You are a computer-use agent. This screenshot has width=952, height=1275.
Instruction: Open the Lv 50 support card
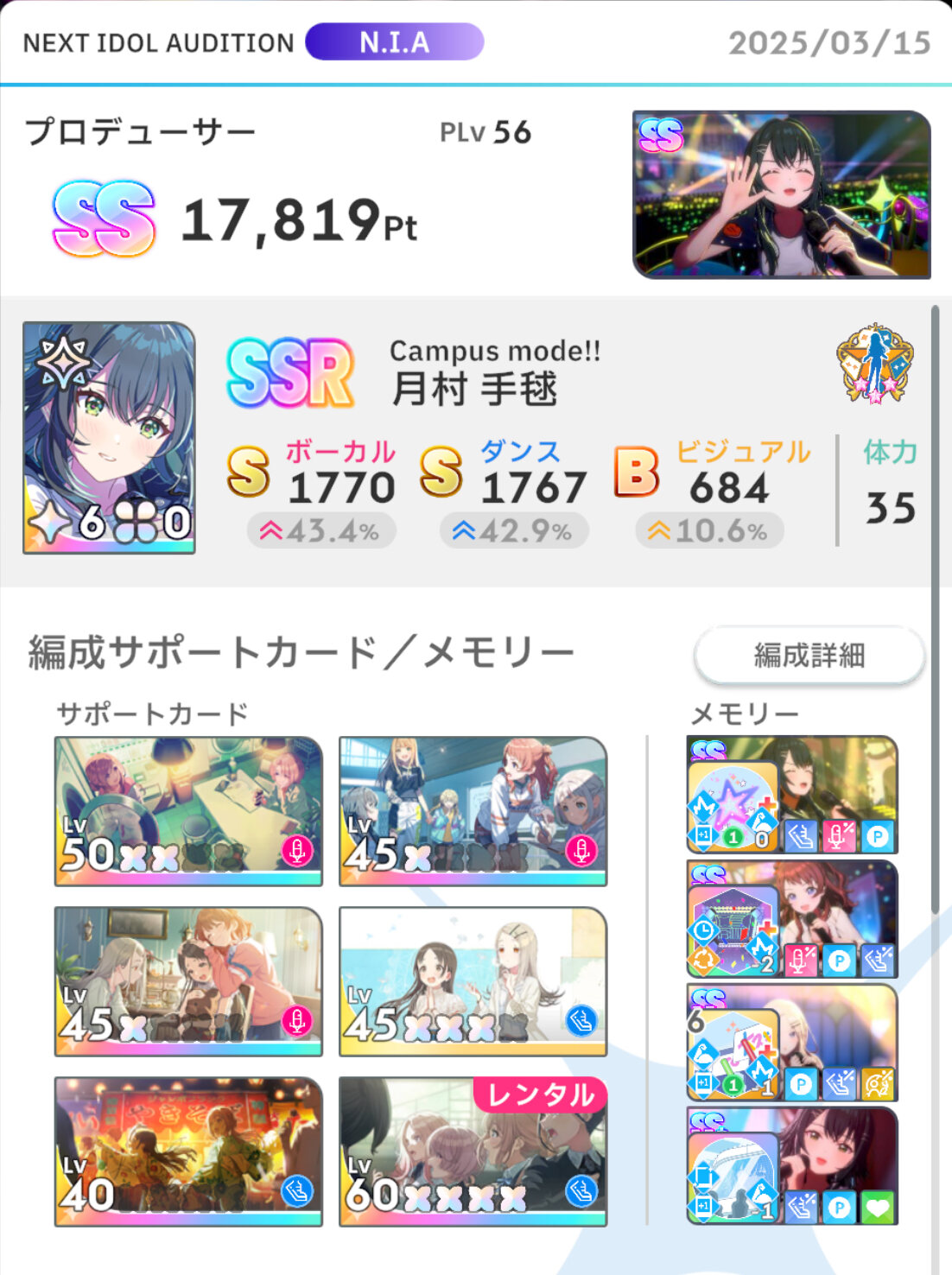click(x=188, y=810)
